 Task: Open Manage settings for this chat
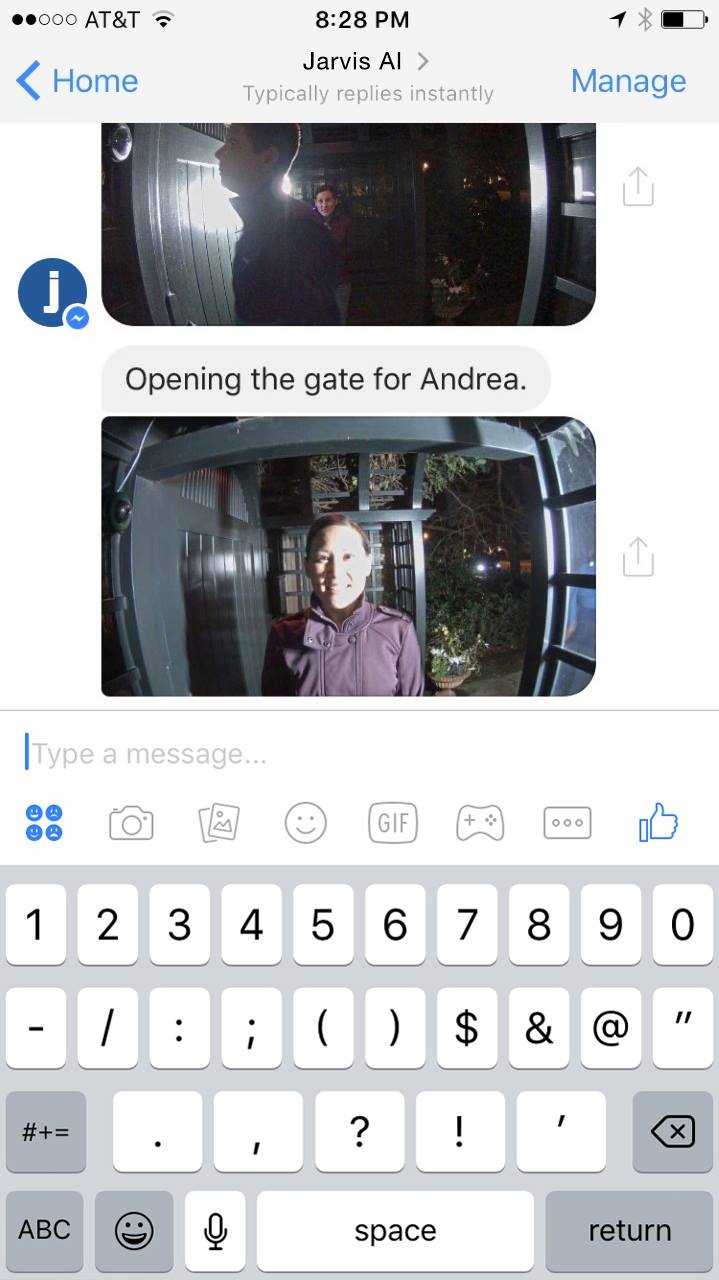(x=628, y=81)
